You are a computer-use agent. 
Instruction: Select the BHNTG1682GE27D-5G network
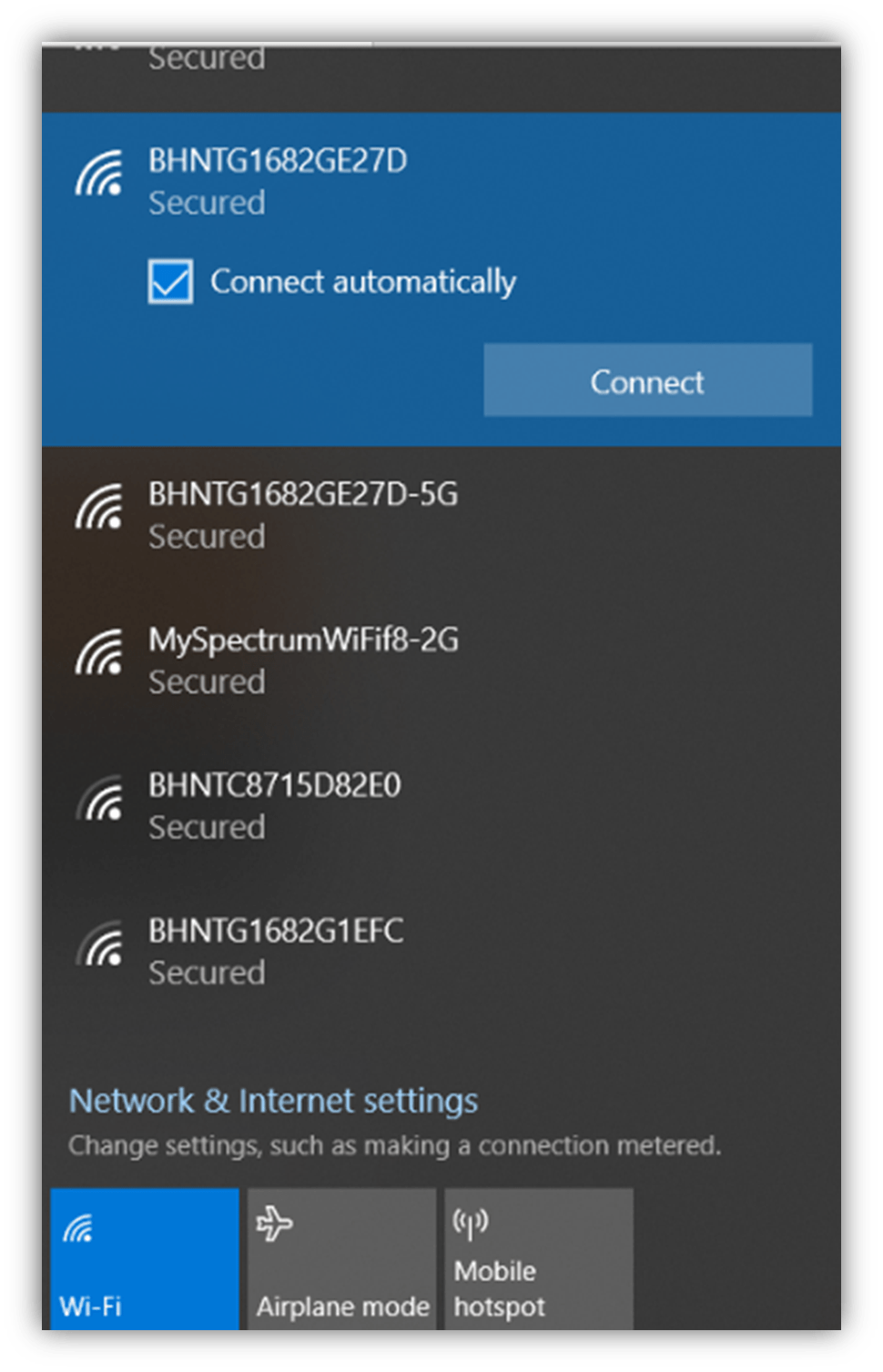(x=303, y=513)
